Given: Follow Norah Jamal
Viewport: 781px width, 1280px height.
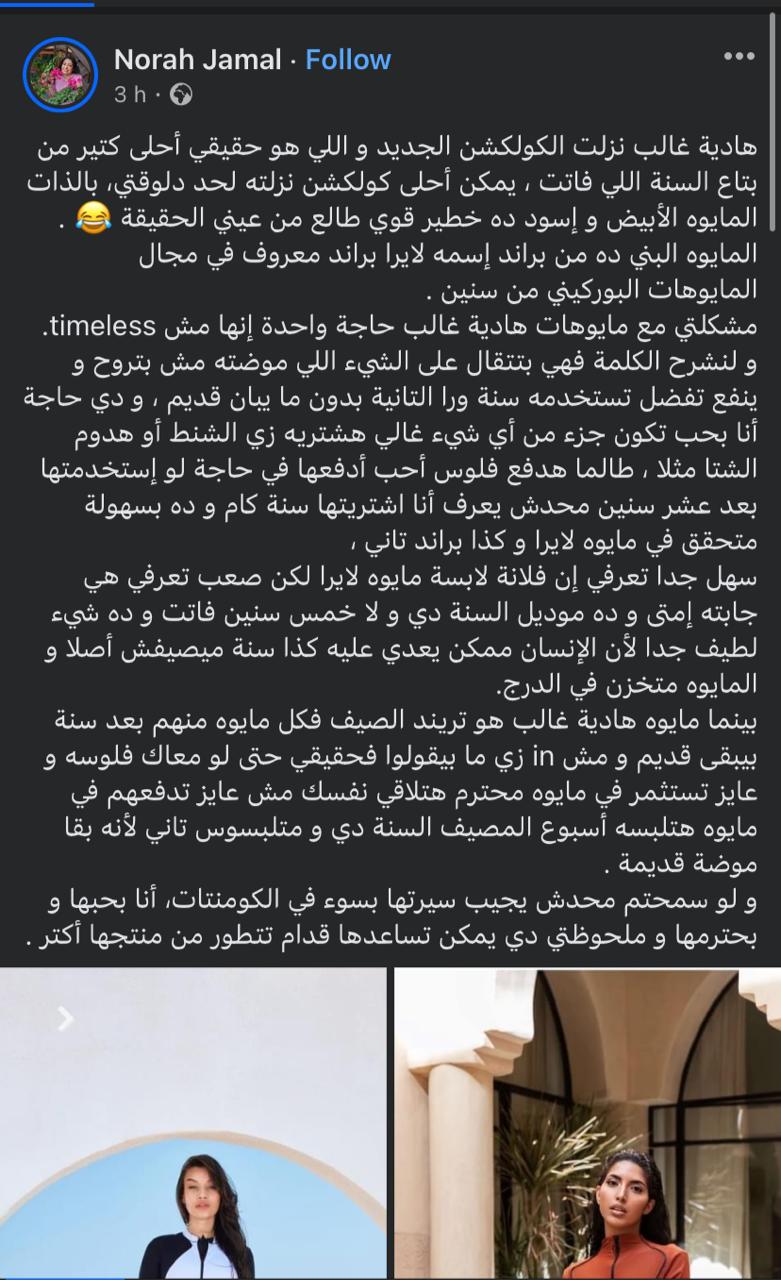Looking at the screenshot, I should coord(348,60).
